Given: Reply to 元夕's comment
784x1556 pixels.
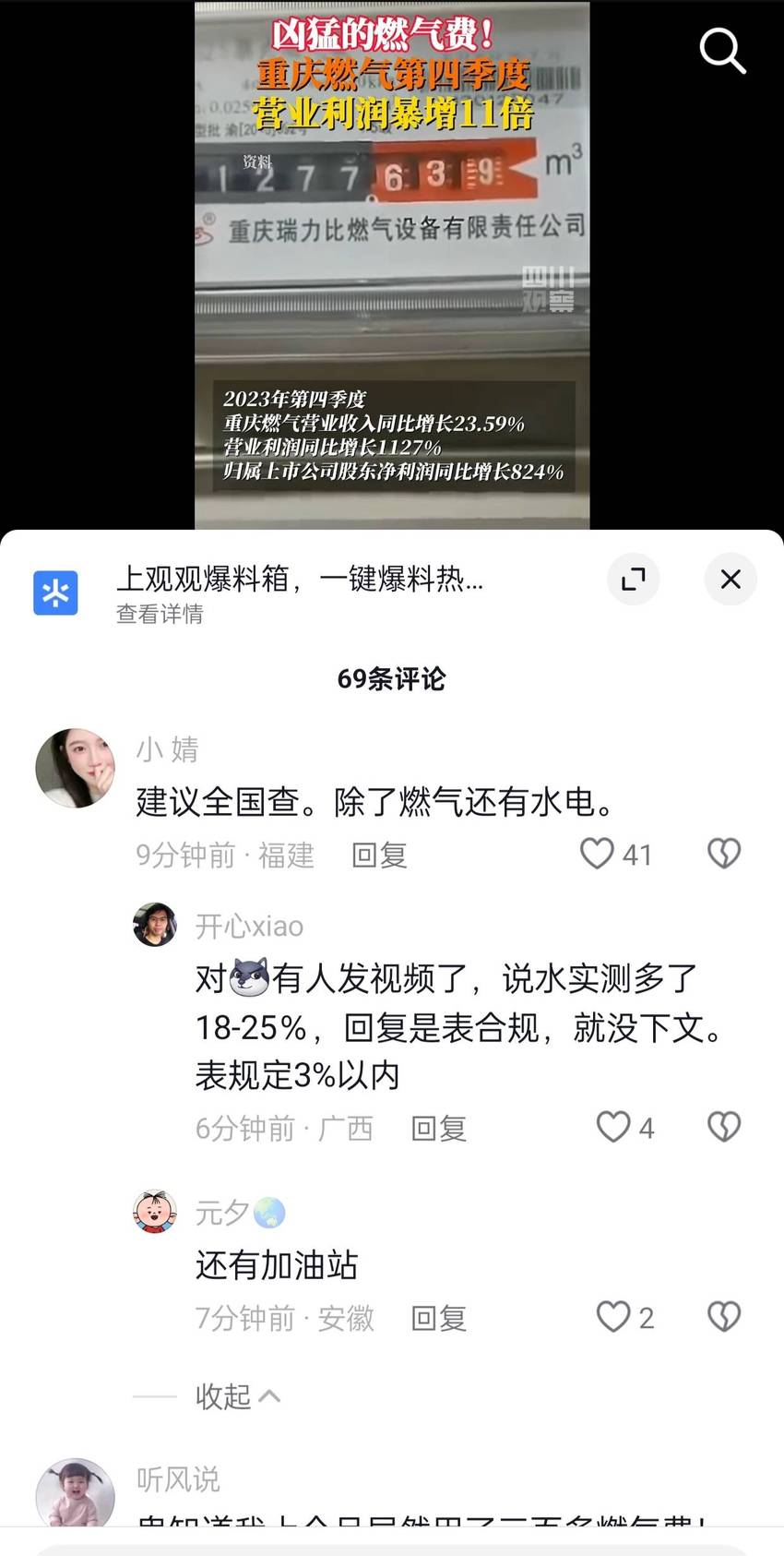Looking at the screenshot, I should tap(439, 1318).
